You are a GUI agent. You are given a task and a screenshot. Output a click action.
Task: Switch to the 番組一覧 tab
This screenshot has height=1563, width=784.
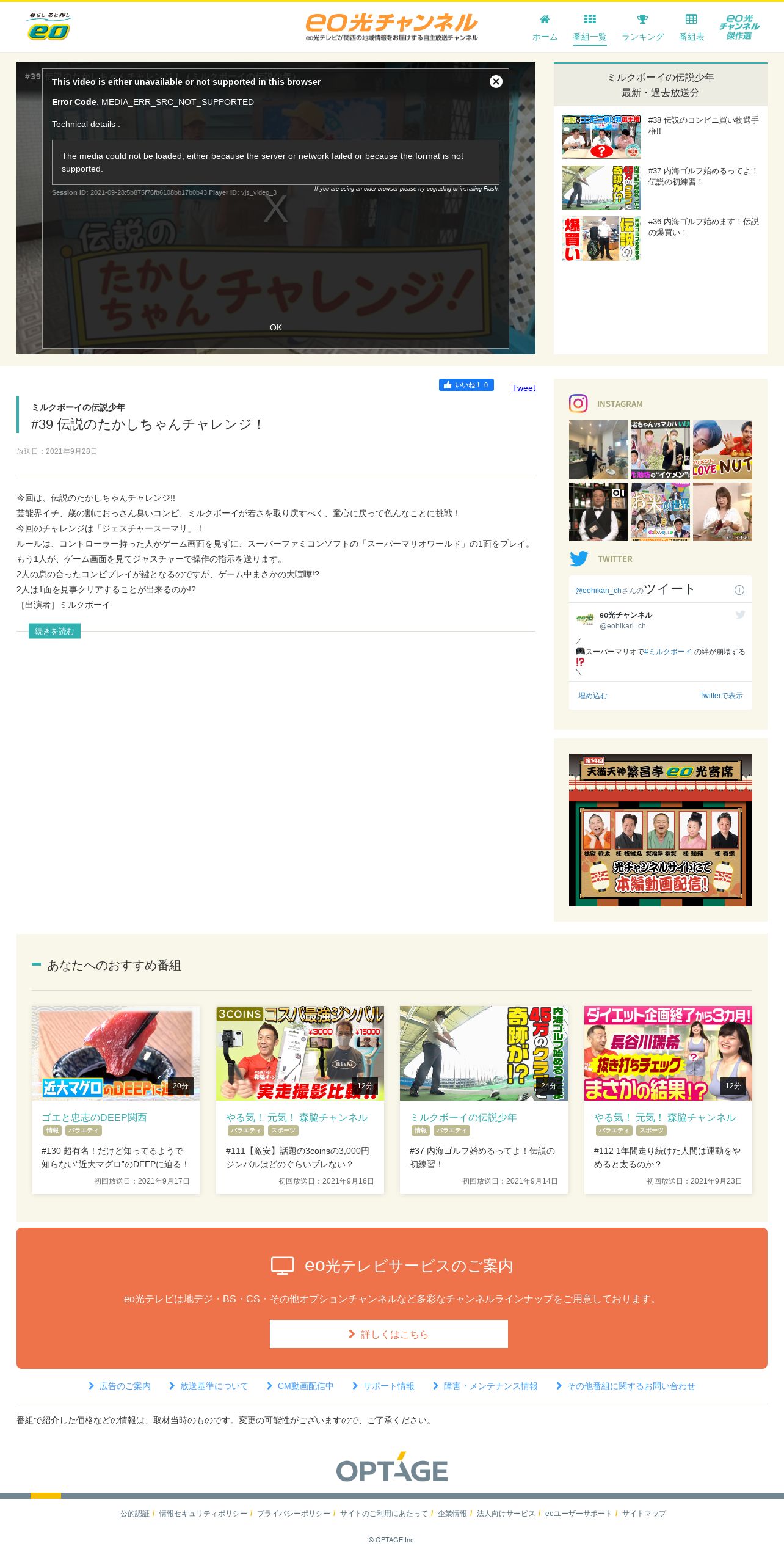click(x=589, y=29)
